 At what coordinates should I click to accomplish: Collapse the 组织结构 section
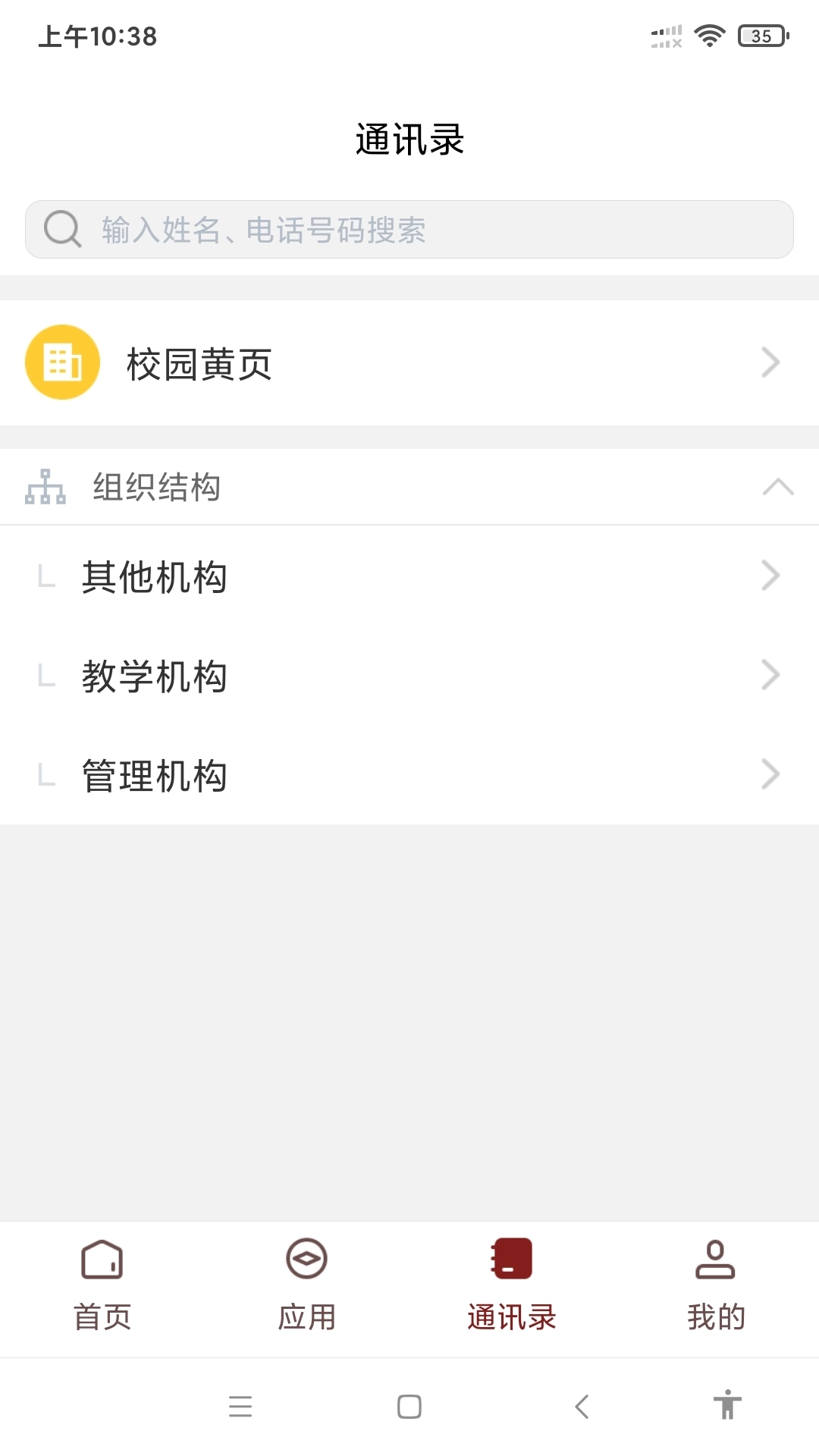(x=775, y=485)
